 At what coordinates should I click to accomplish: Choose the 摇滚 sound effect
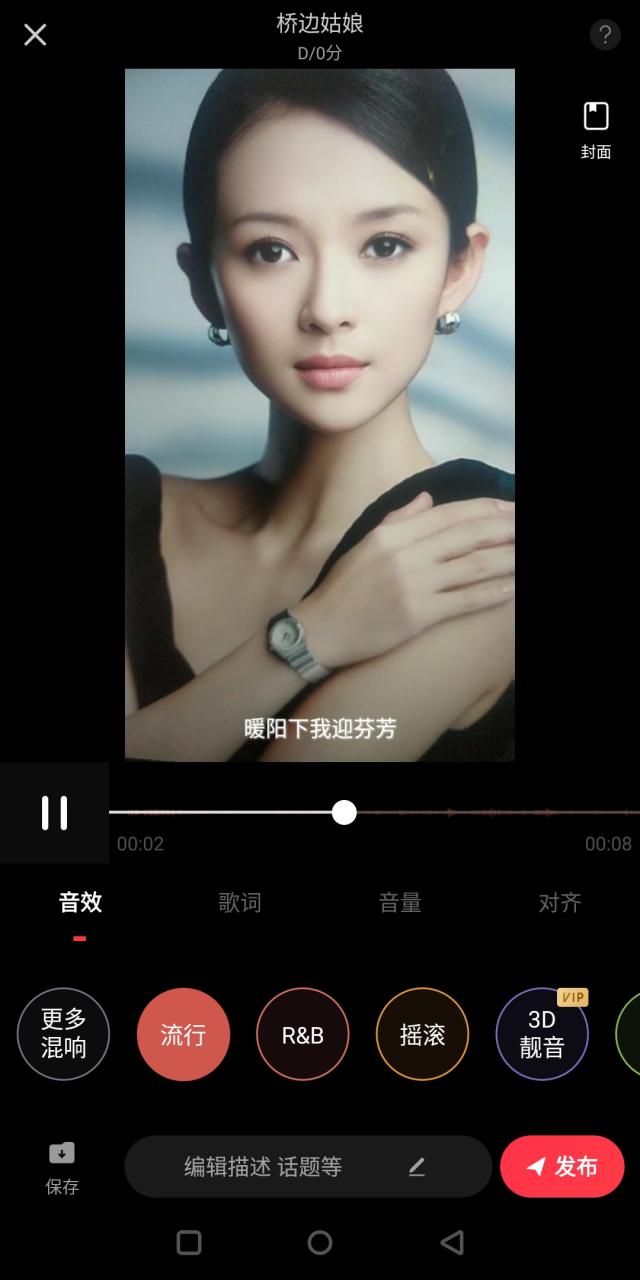422,1034
